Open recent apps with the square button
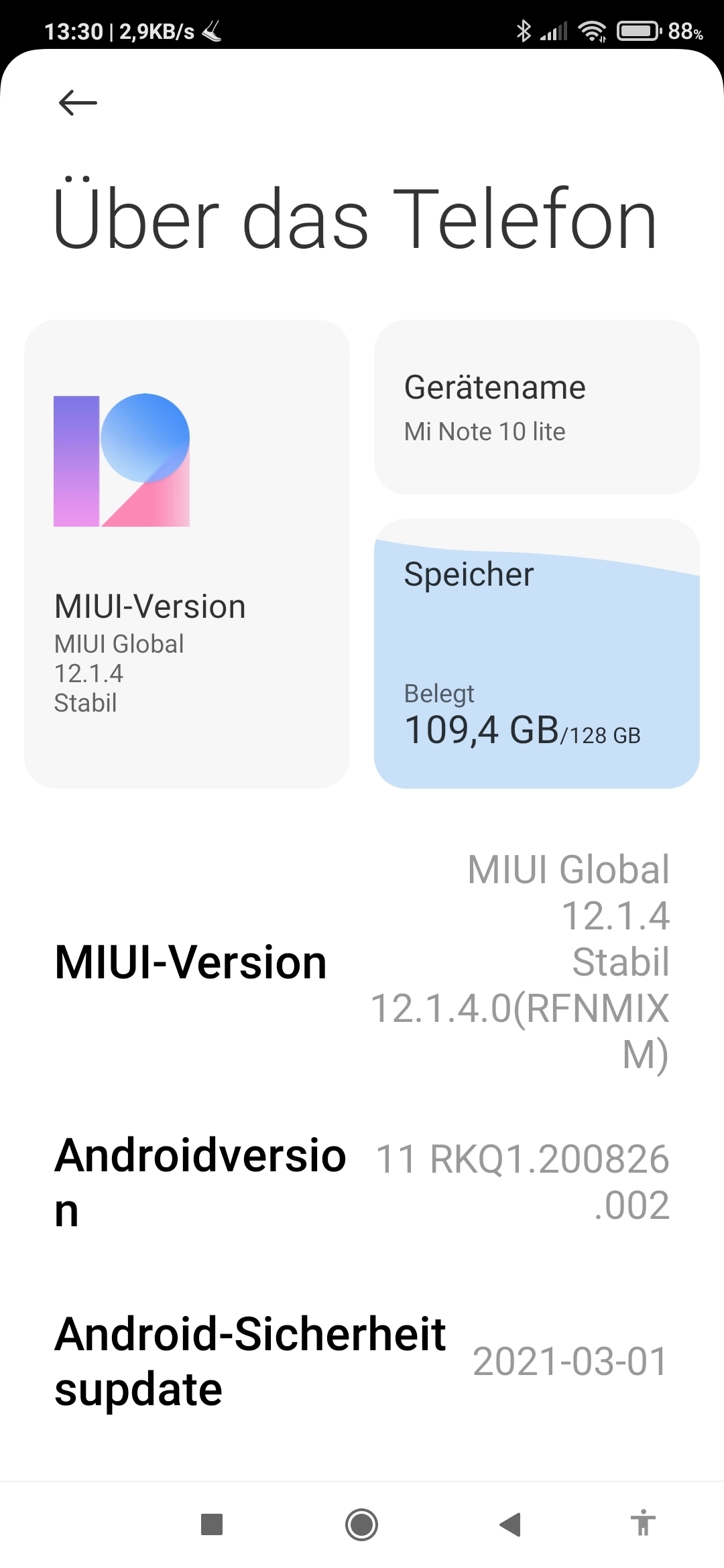The image size is (724, 1568). point(212,1524)
